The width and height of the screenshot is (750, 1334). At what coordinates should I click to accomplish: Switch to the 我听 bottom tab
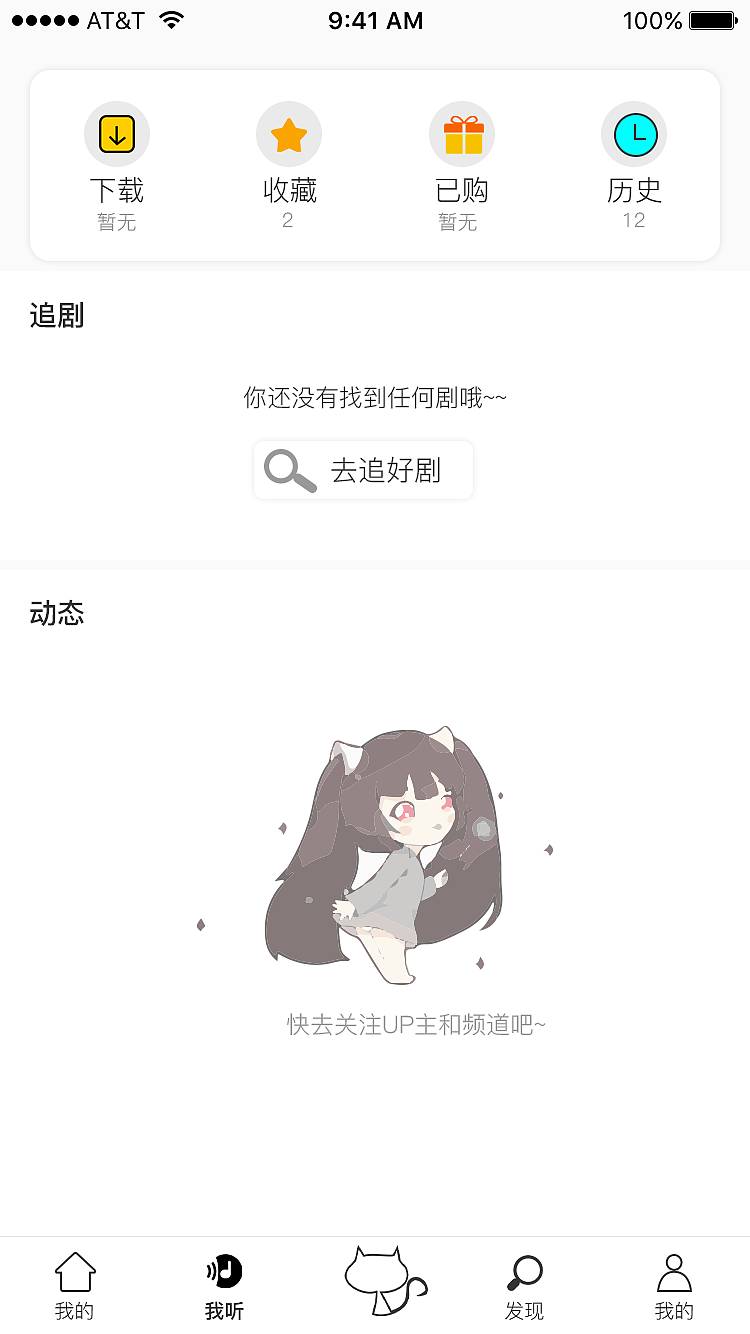coord(223,1285)
